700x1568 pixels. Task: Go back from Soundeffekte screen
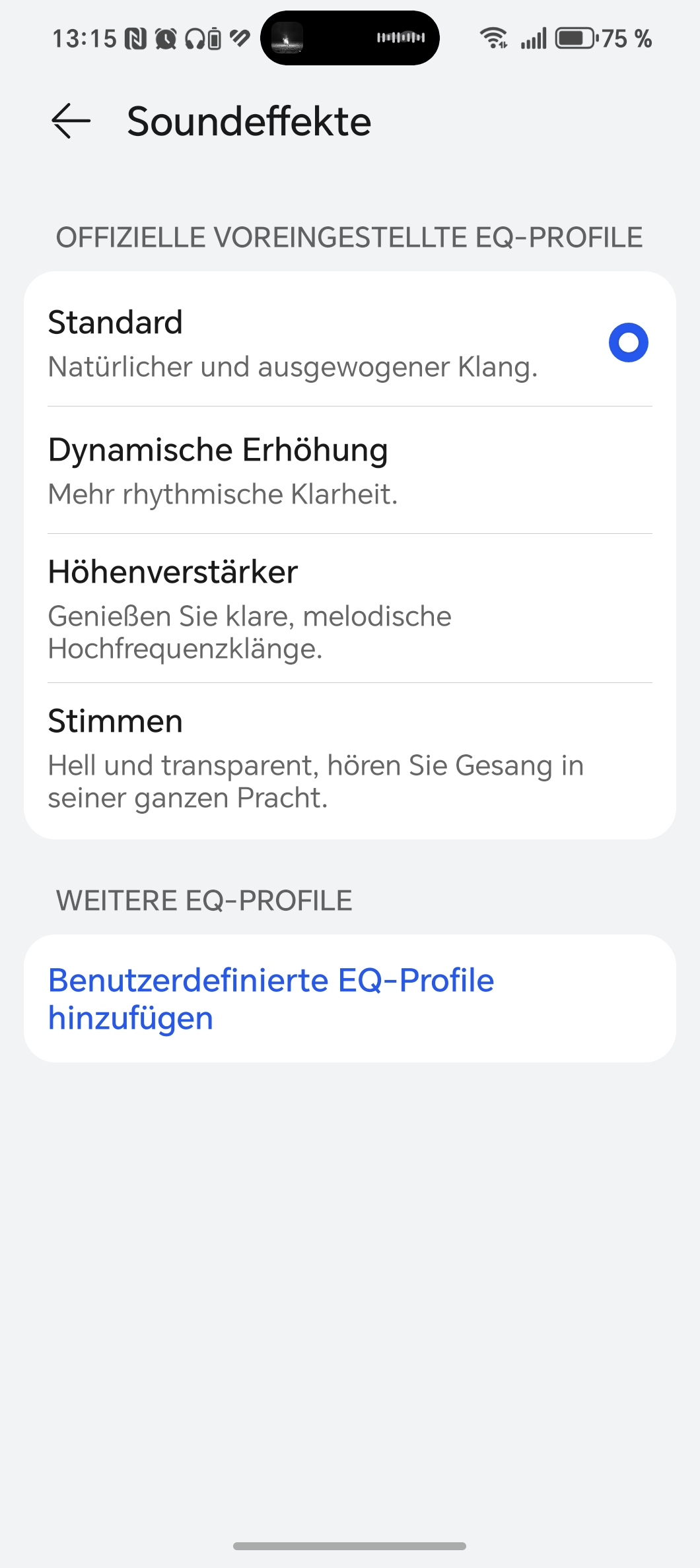[71, 121]
